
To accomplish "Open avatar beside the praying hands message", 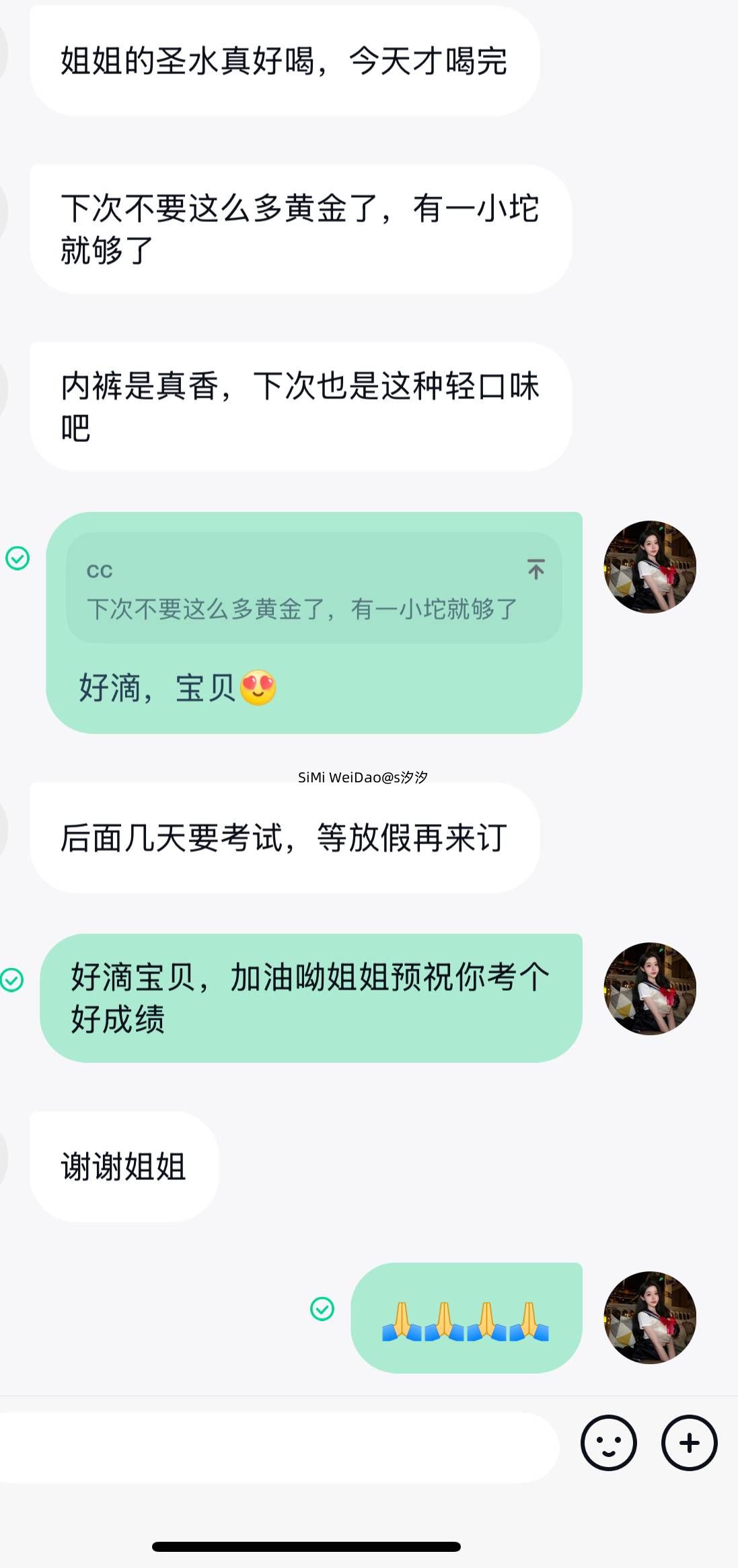I will pos(649,1317).
